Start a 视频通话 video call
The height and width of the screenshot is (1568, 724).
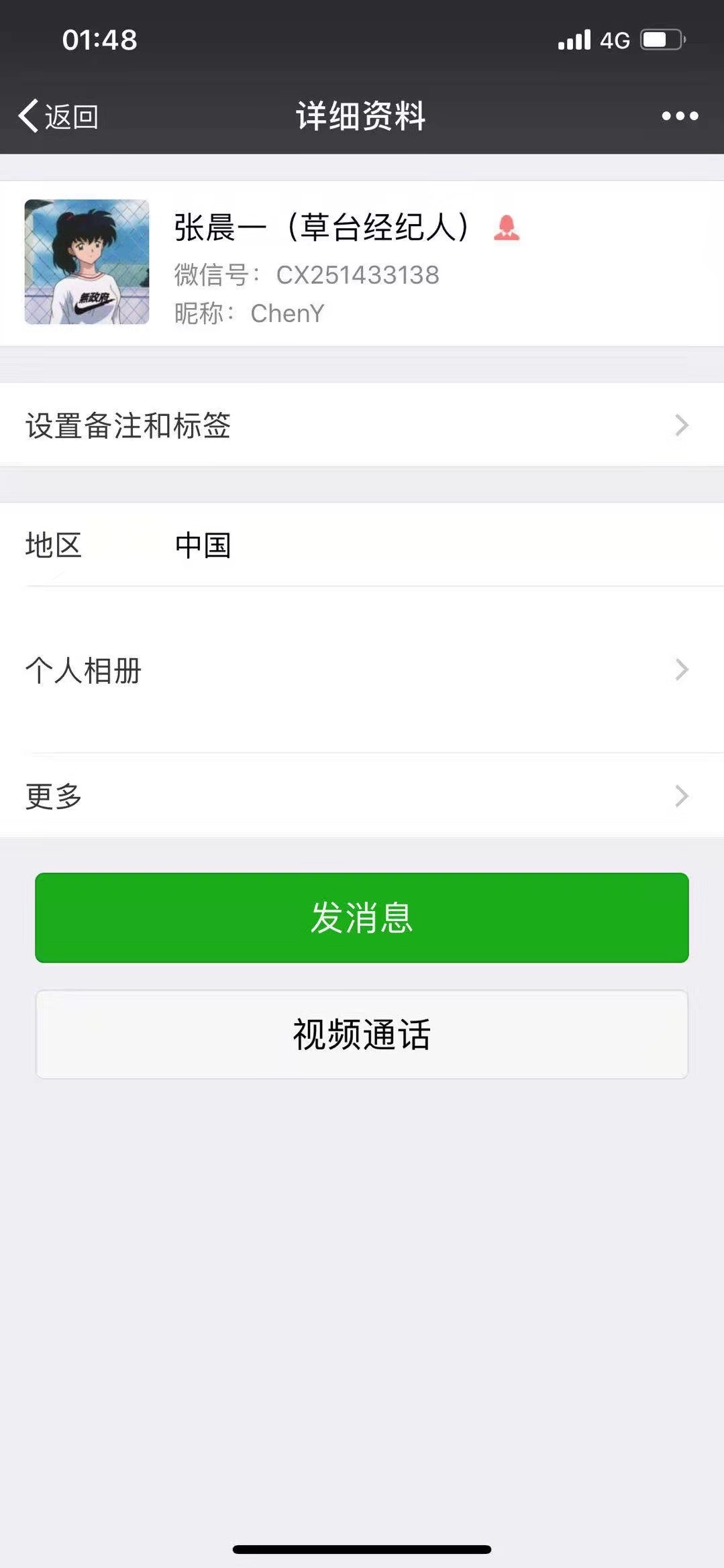tap(362, 1034)
